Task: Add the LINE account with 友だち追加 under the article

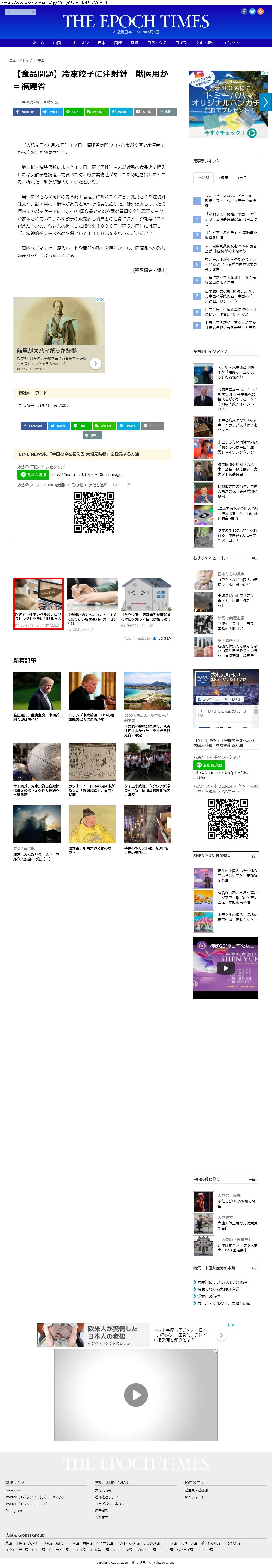Action: point(33,475)
